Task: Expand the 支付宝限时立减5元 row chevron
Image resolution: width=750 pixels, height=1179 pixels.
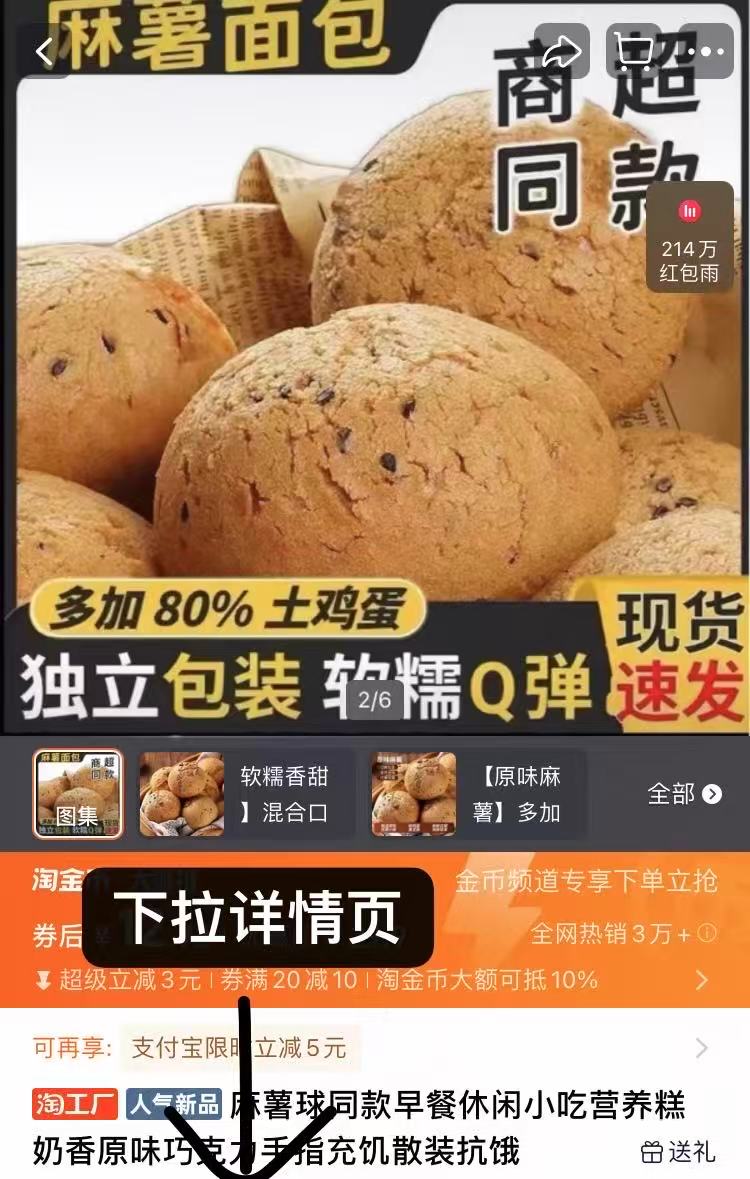Action: [x=700, y=1046]
